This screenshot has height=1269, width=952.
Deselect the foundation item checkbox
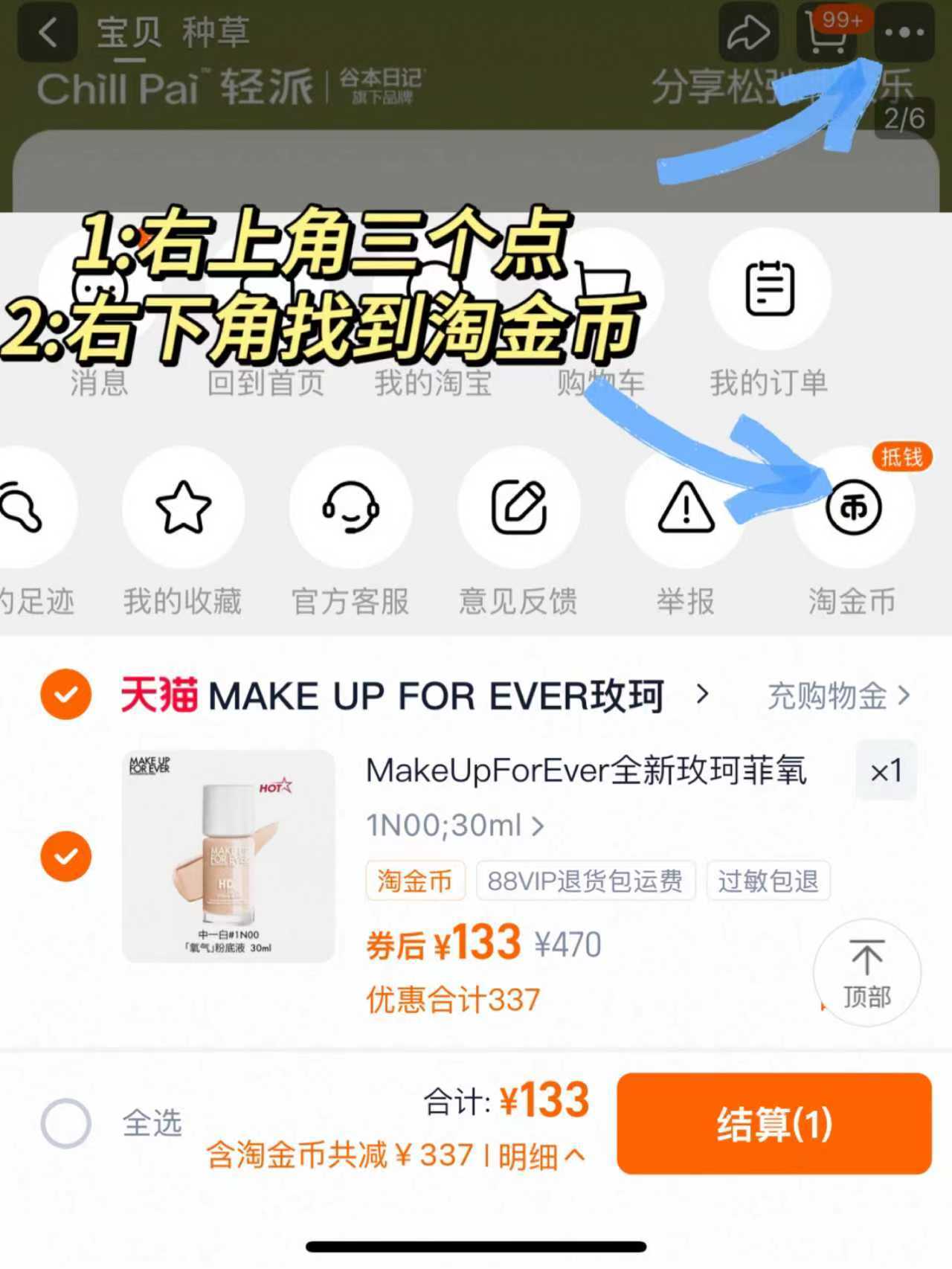point(65,855)
